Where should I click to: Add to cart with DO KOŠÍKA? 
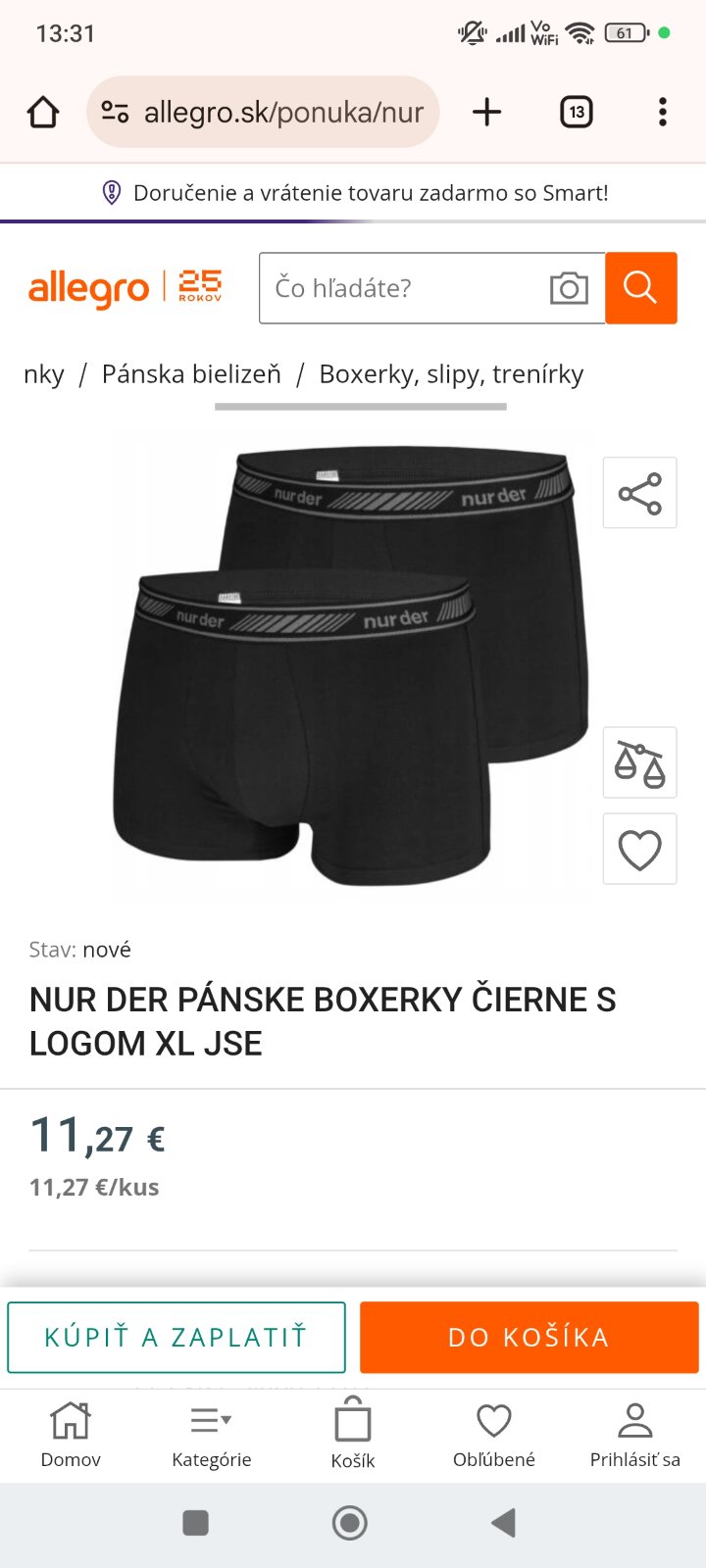(529, 1337)
